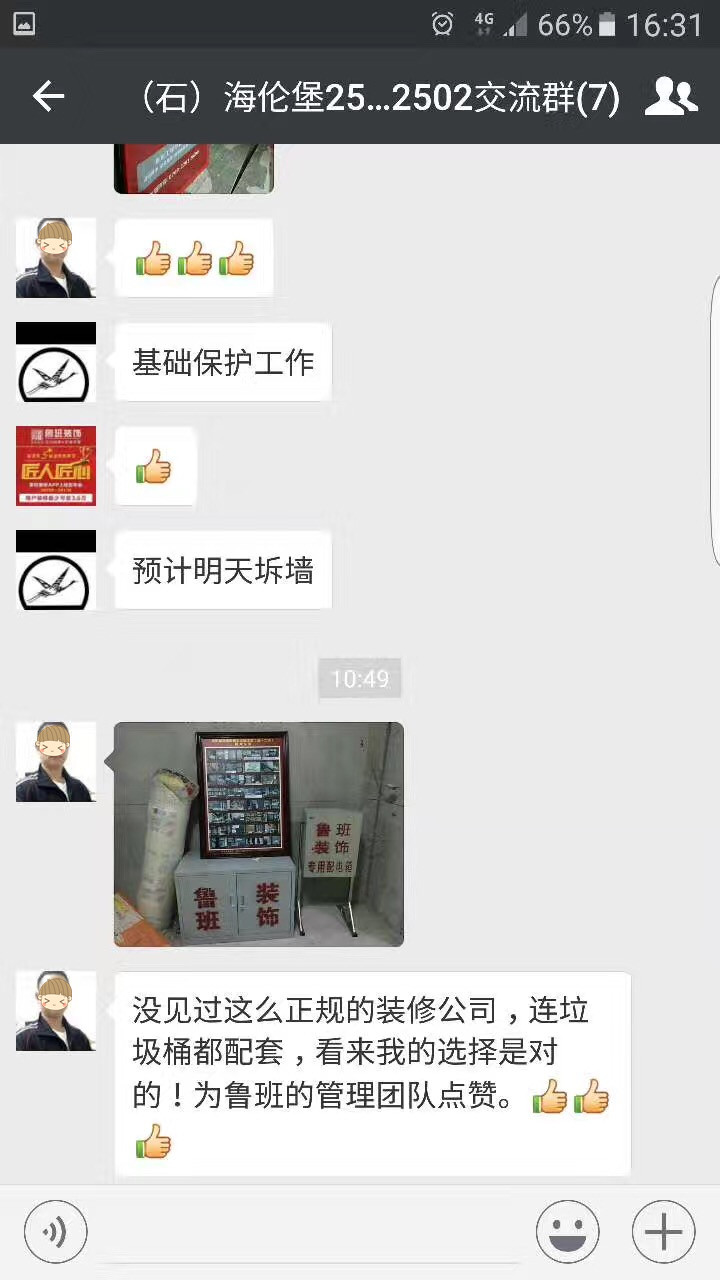Viewport: 720px width, 1280px height.
Task: Open group members info icon
Action: (x=670, y=97)
